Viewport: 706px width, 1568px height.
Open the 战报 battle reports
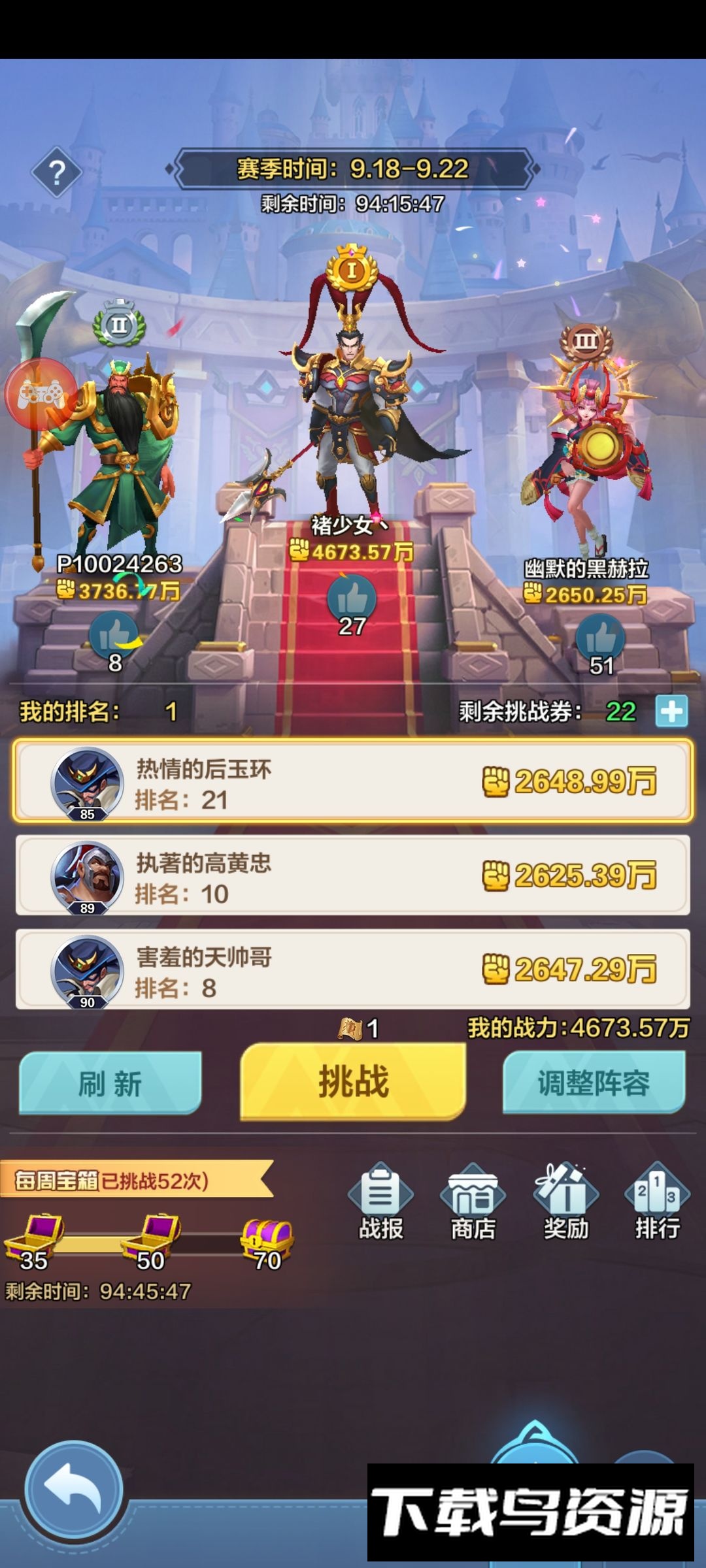tap(381, 1202)
